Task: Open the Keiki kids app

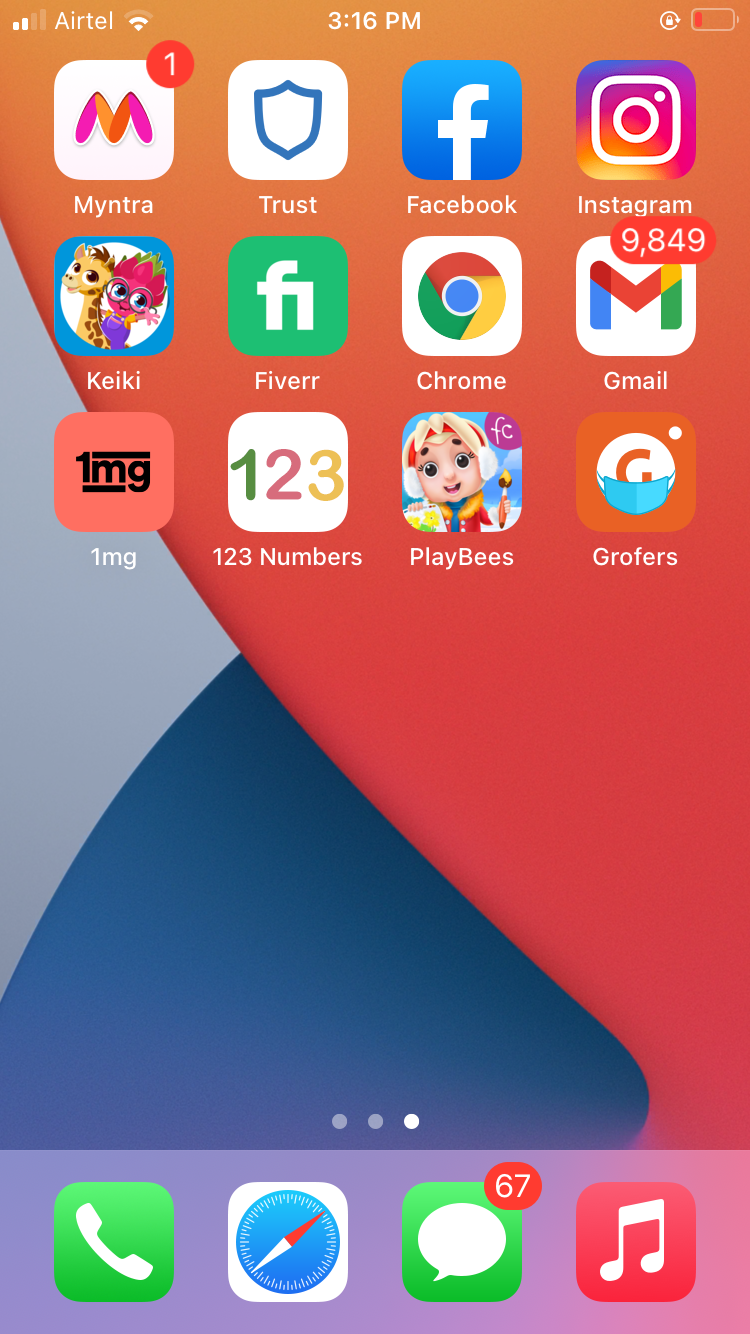Action: pos(114,296)
